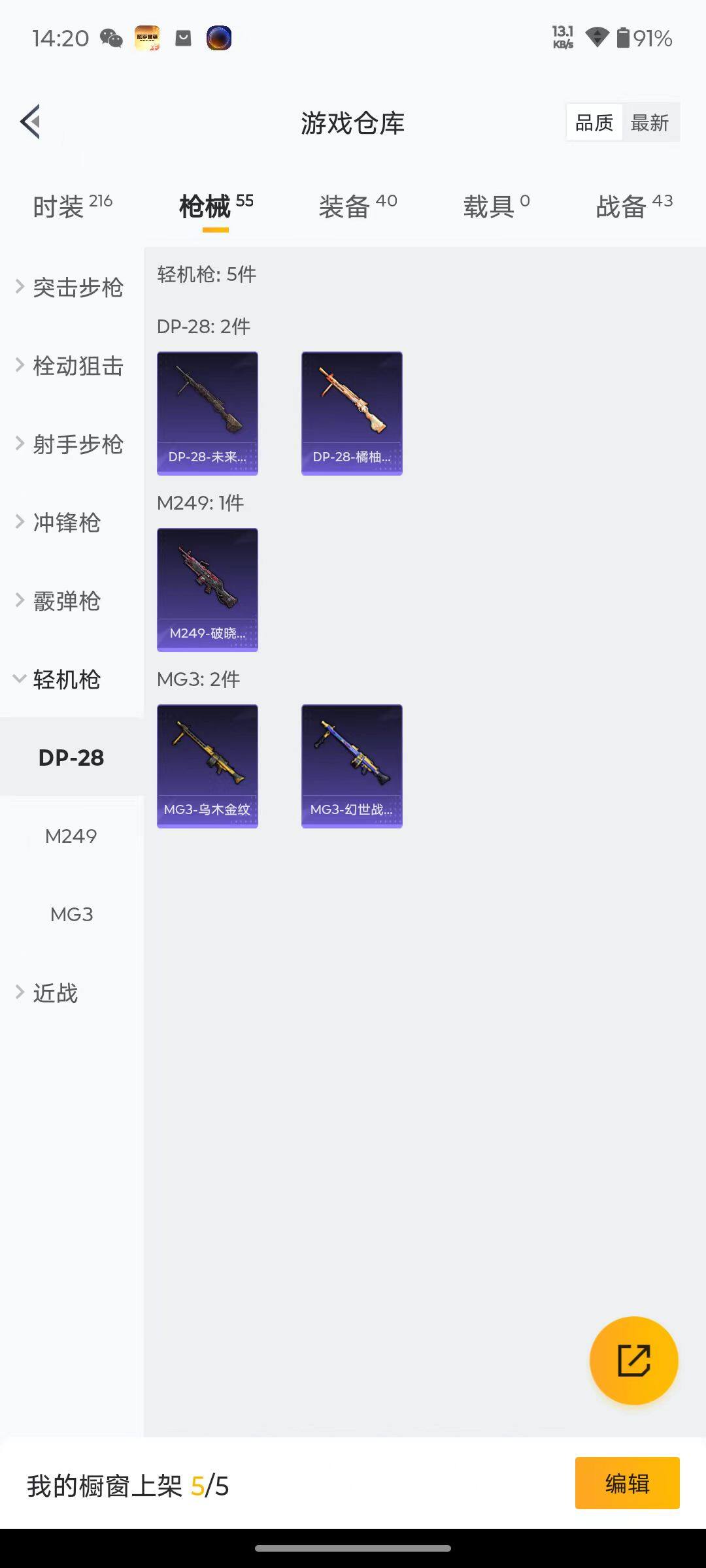Switch to the 战备 tab
This screenshot has height=1568, width=706.
tap(634, 207)
